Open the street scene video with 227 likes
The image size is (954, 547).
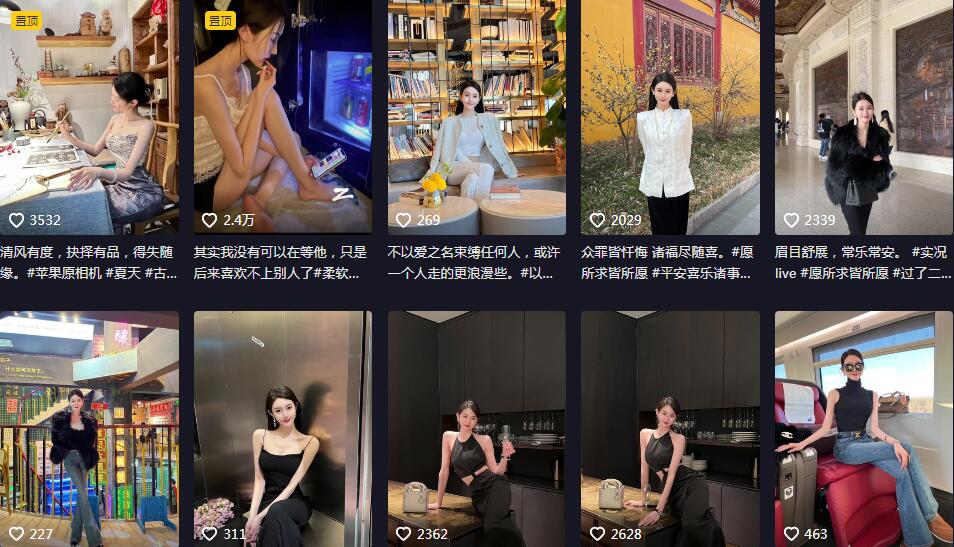[x=88, y=428]
